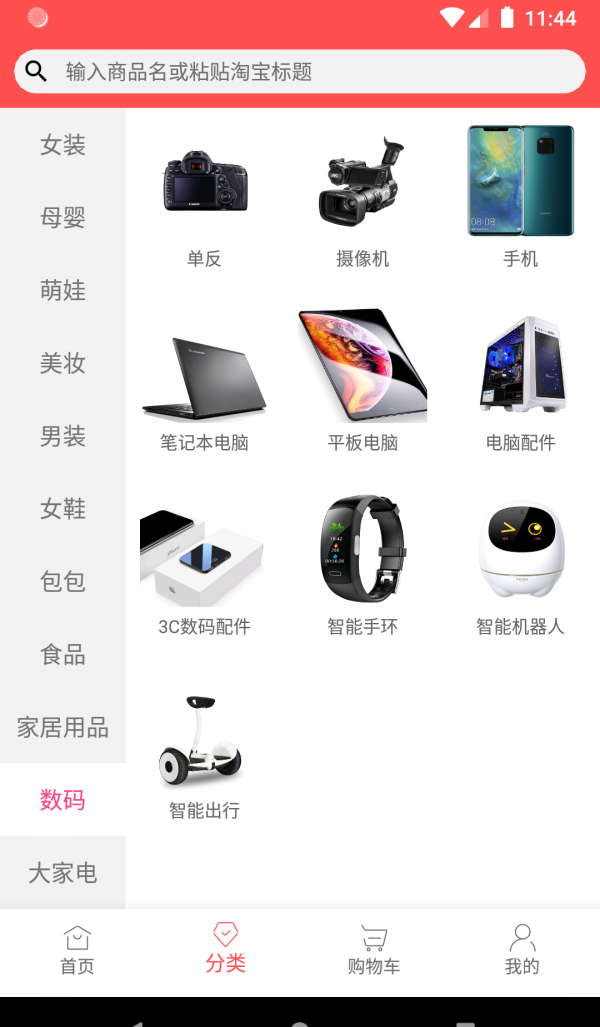Screen dimensions: 600x1027
Task: Browse the 智能手环 category
Action: [x=362, y=565]
